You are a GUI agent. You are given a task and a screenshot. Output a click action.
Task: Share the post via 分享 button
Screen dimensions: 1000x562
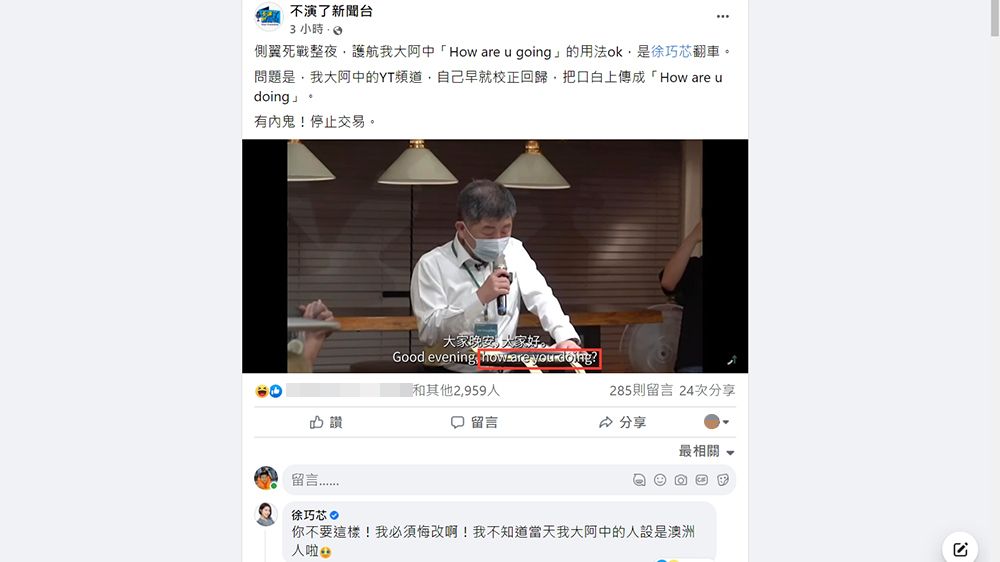(622, 422)
